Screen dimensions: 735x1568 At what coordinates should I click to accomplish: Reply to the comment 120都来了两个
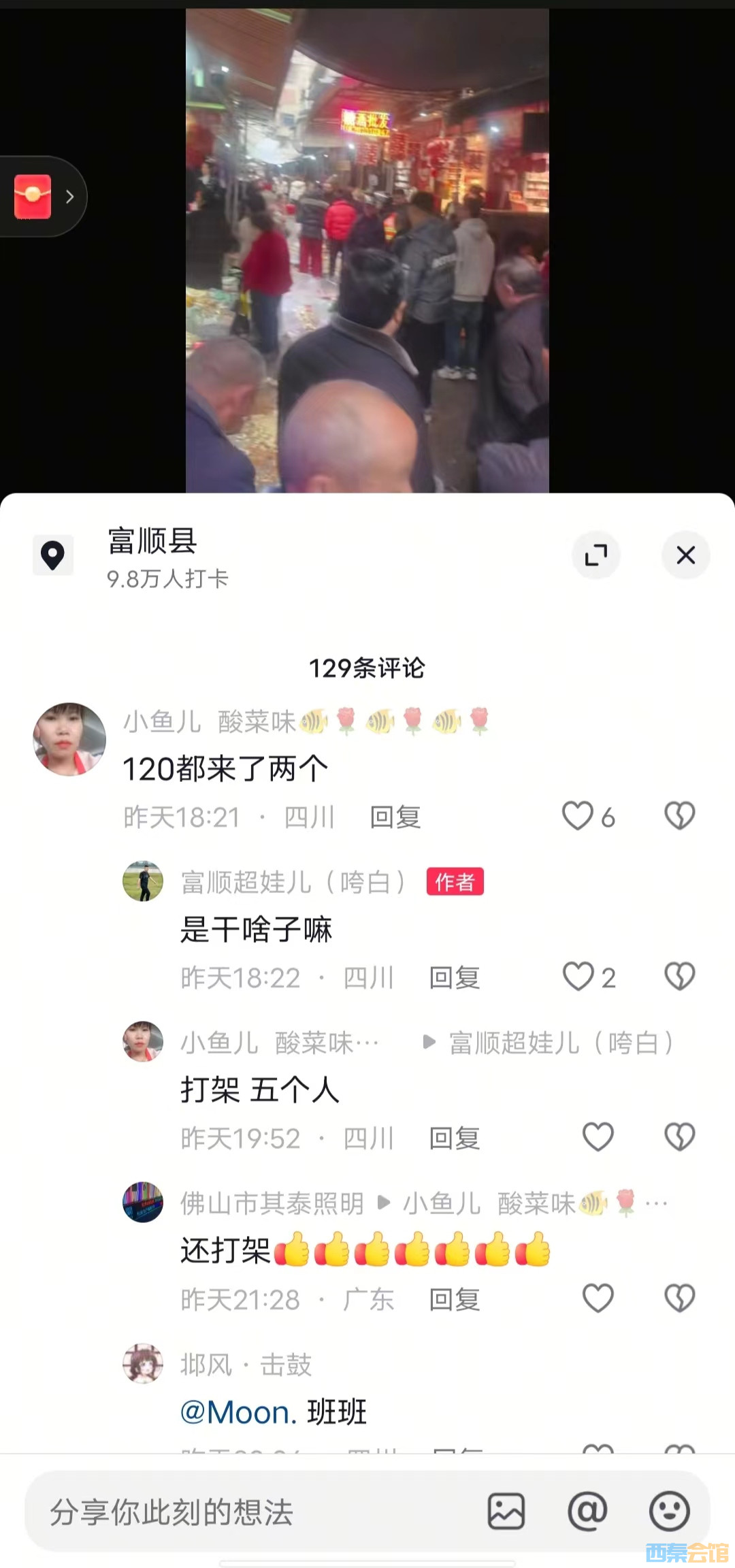pos(395,817)
